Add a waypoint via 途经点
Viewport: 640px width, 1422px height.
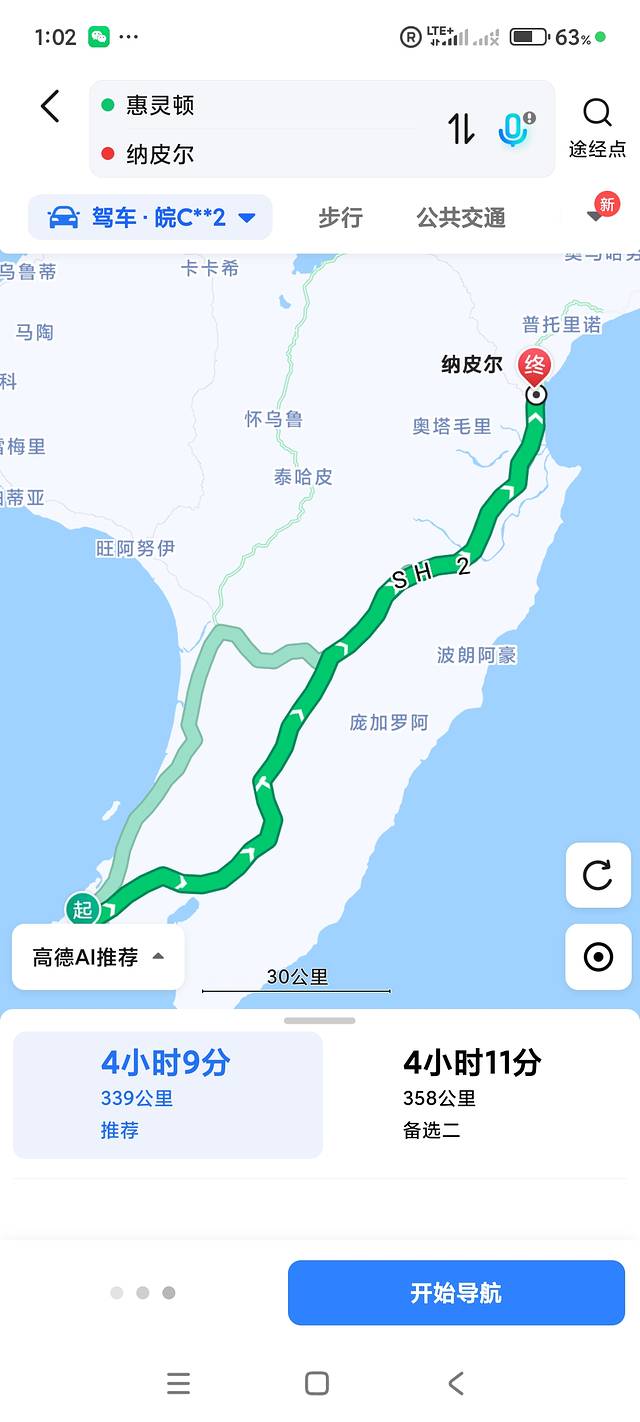(x=597, y=128)
